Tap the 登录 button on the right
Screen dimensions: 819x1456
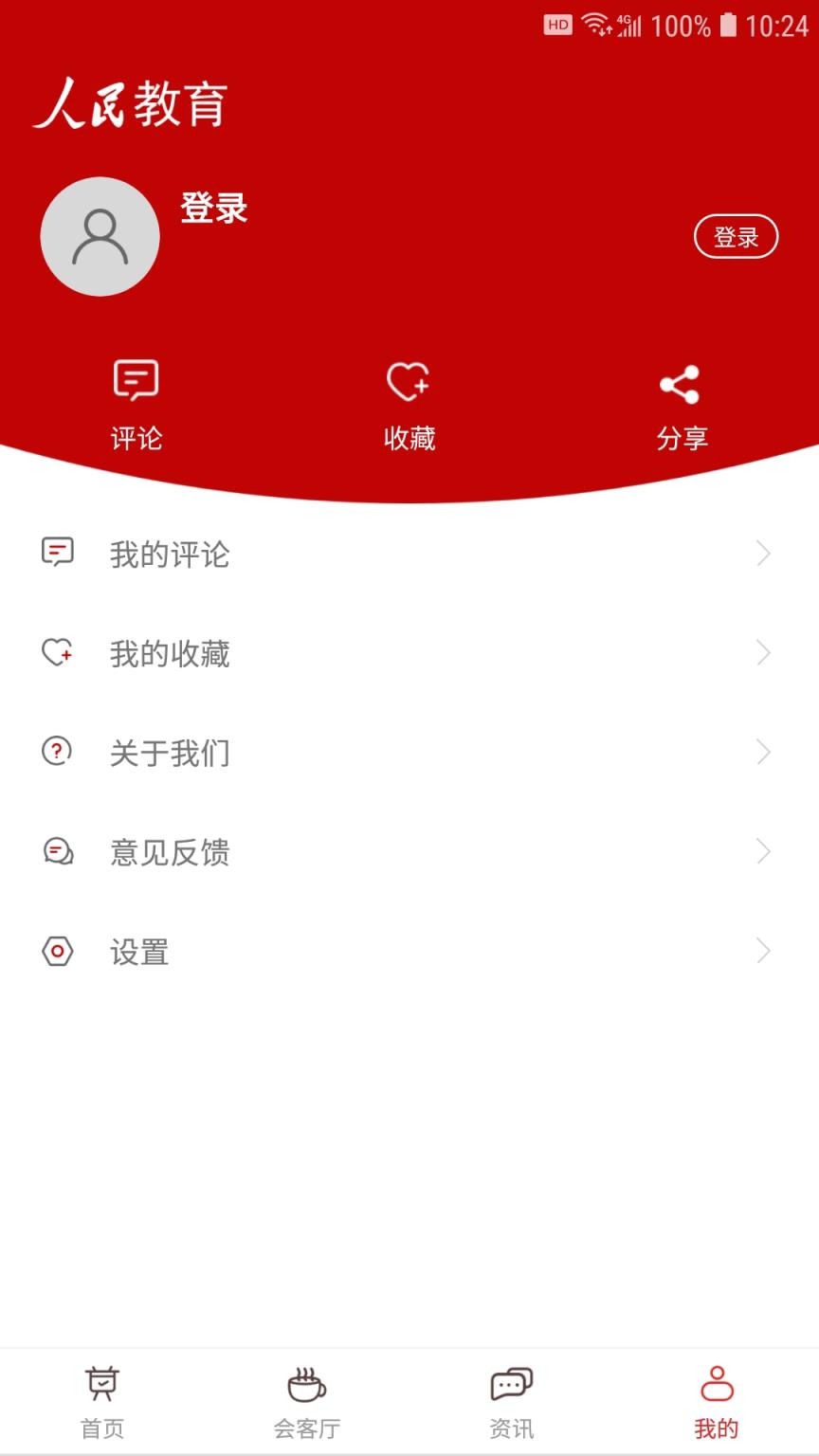pos(737,236)
